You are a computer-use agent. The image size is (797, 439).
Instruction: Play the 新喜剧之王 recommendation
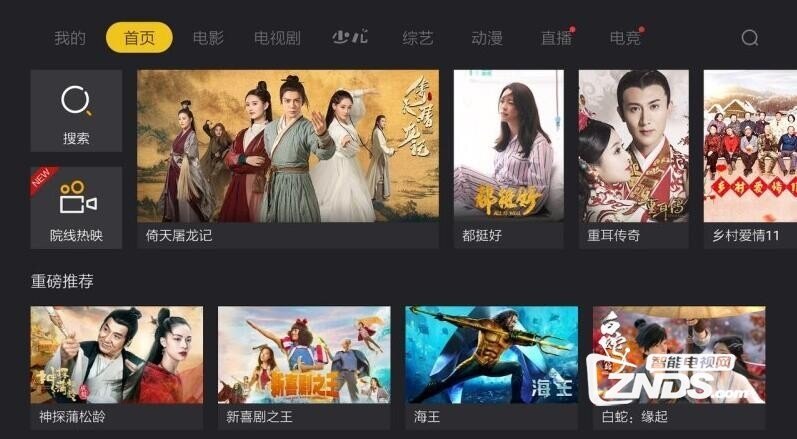pyautogui.click(x=304, y=367)
